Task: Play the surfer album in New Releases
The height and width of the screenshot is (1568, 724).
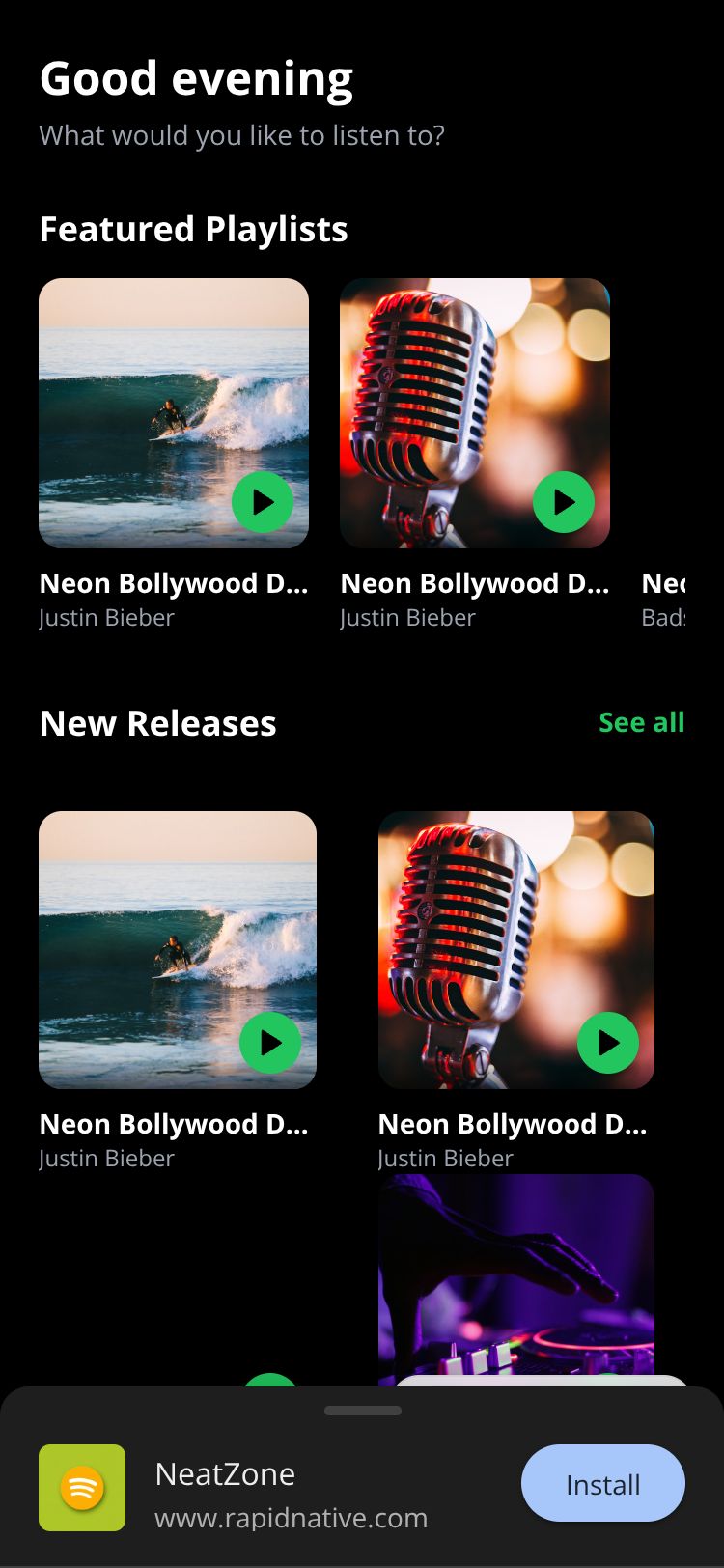Action: (270, 1043)
